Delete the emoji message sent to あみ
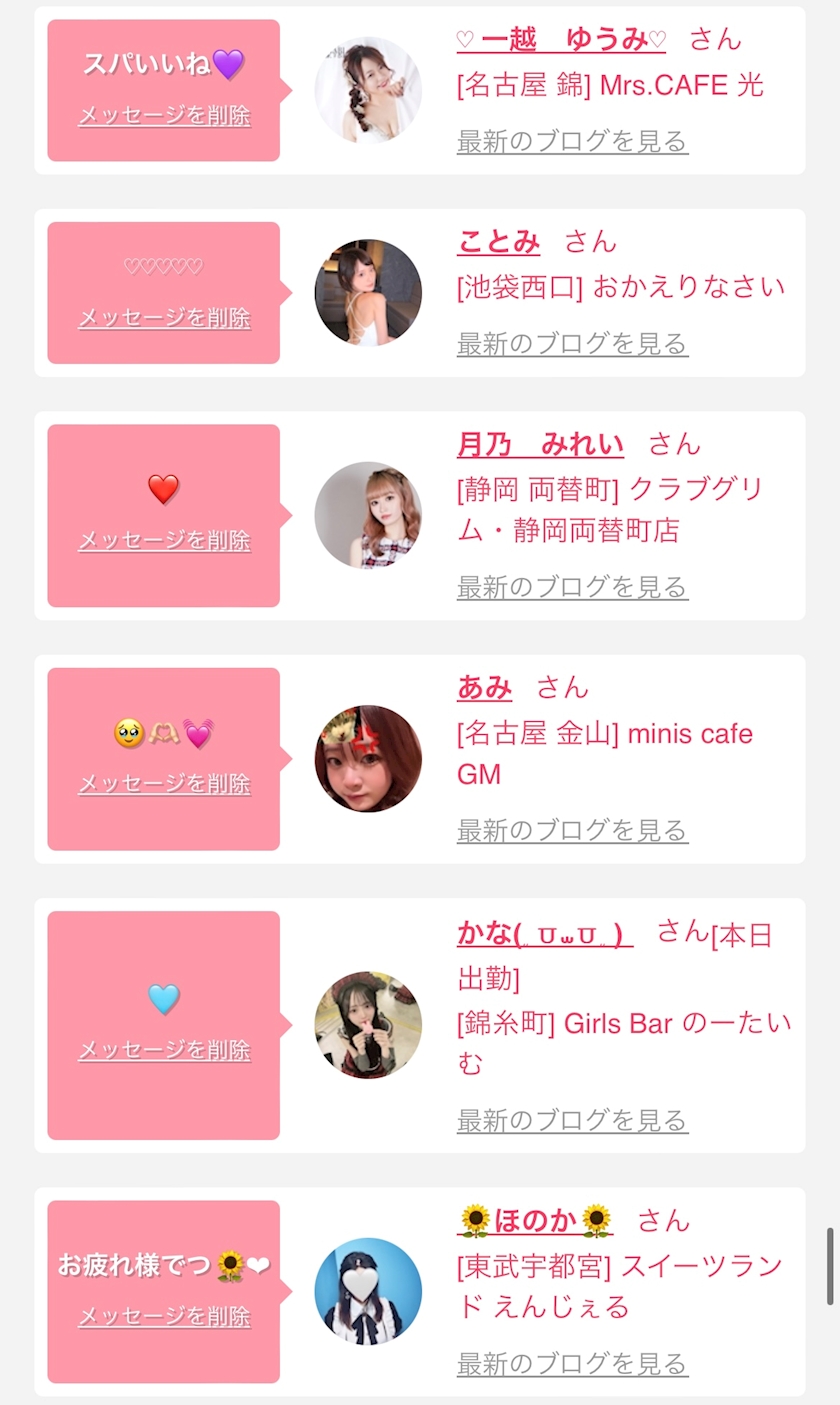 (164, 784)
